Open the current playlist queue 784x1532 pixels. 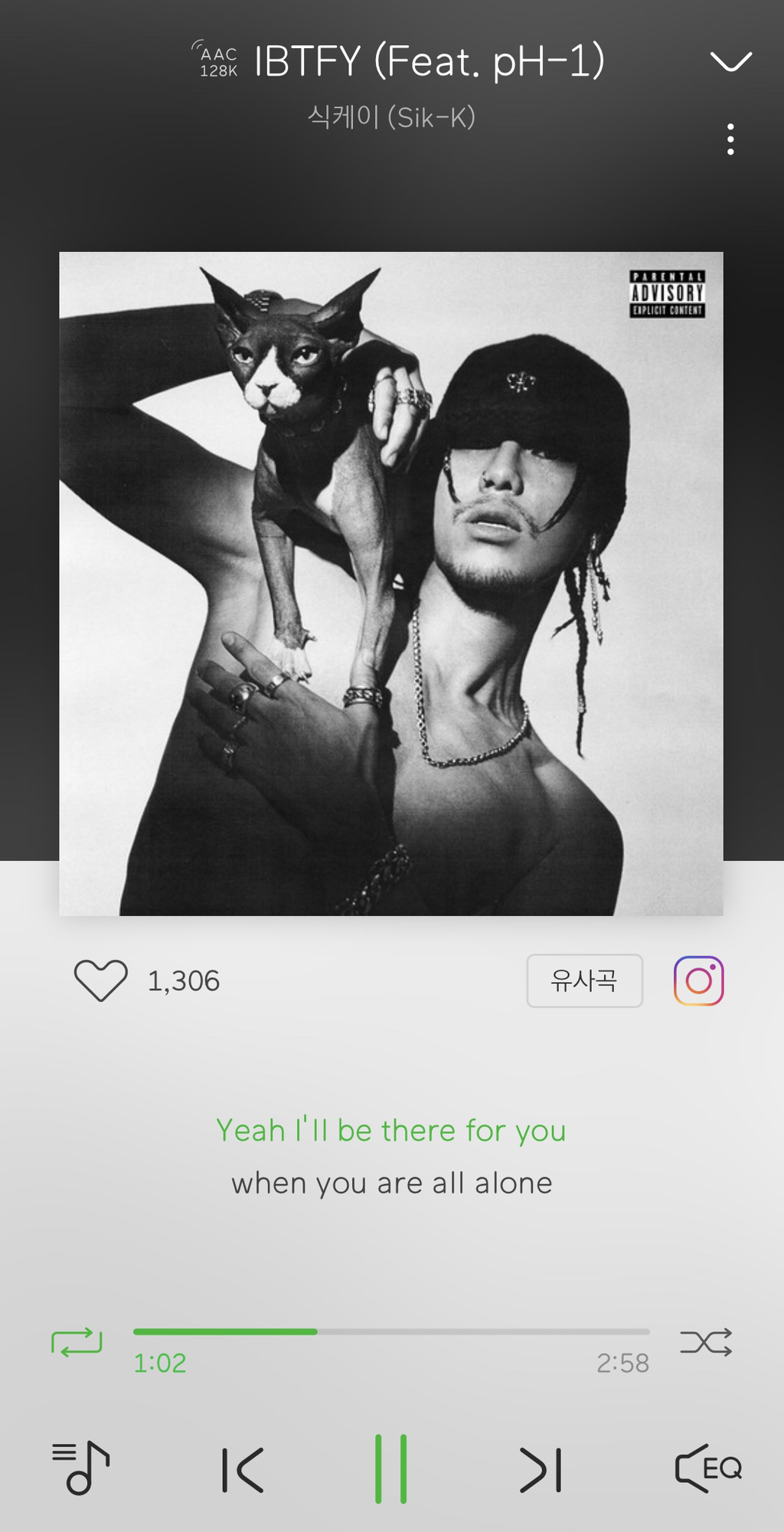coord(81,1468)
